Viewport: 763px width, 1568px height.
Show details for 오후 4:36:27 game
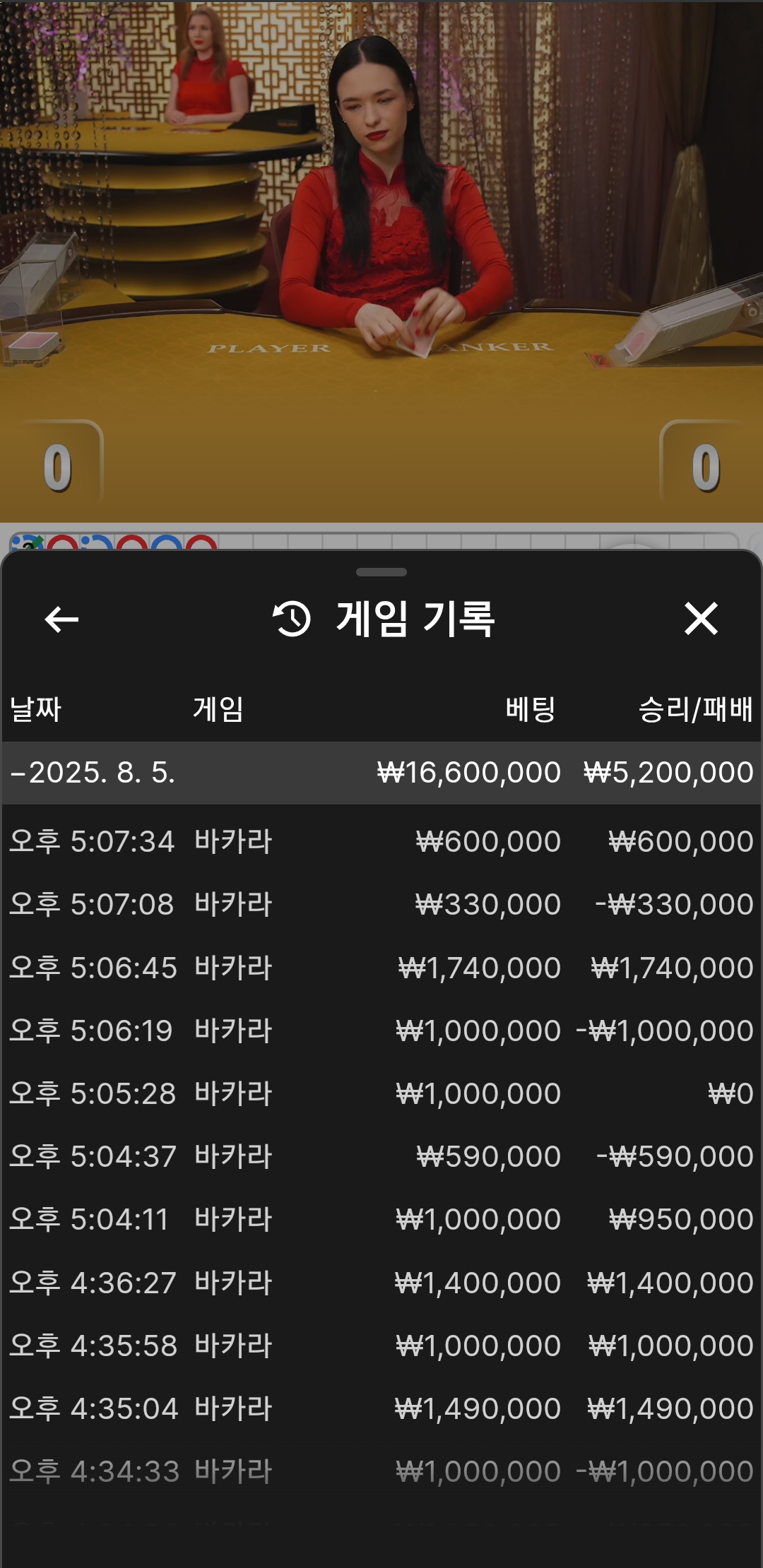[381, 1283]
